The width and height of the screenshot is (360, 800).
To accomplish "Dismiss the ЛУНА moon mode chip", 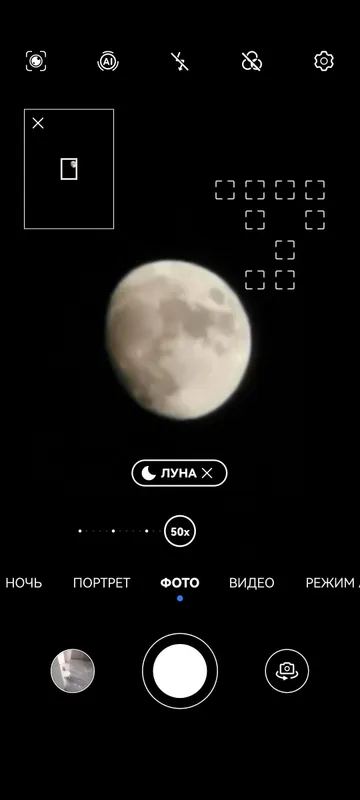I will 207,473.
